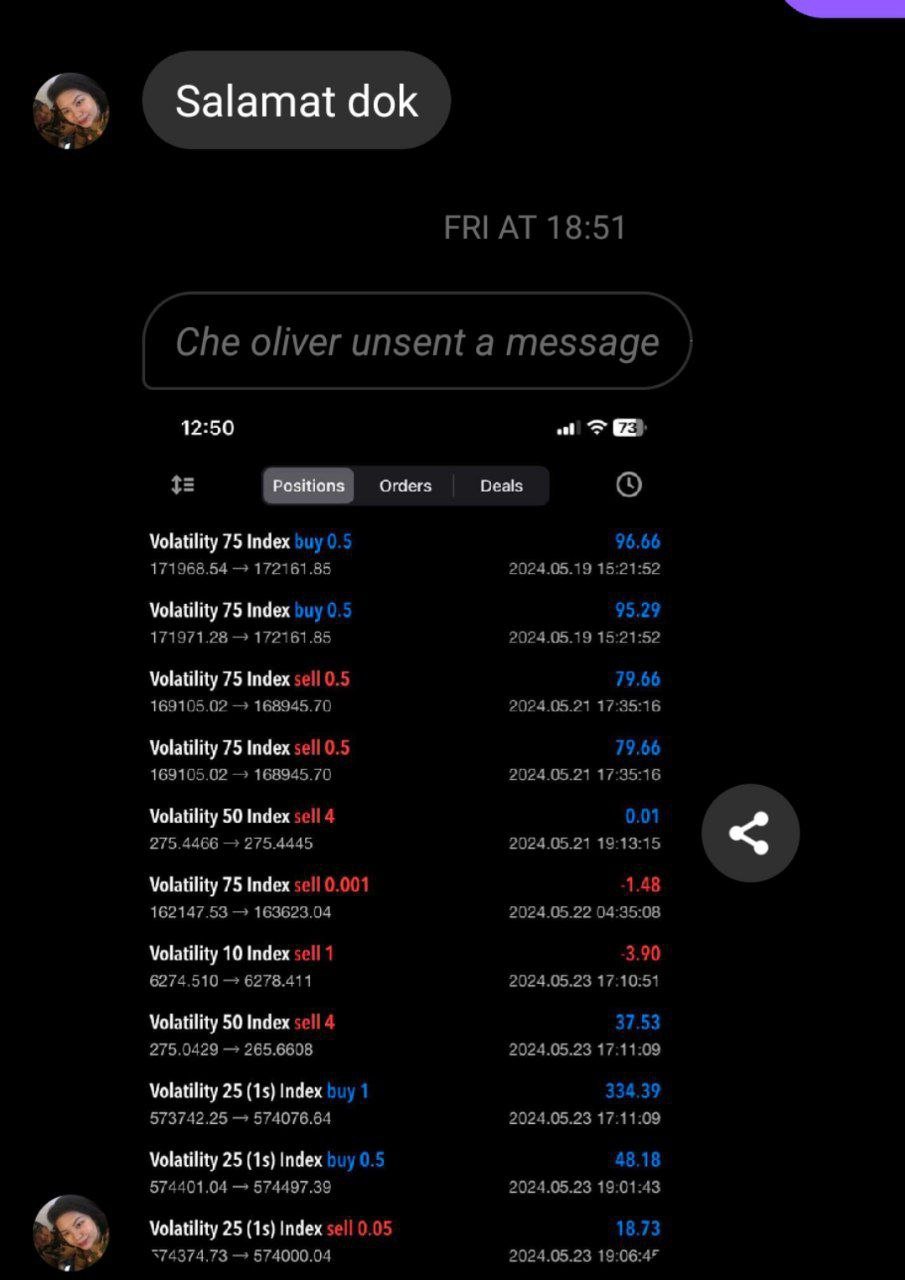This screenshot has height=1280, width=905.
Task: Open the sender's avatar beside "Salamat dok"
Action: point(71,110)
